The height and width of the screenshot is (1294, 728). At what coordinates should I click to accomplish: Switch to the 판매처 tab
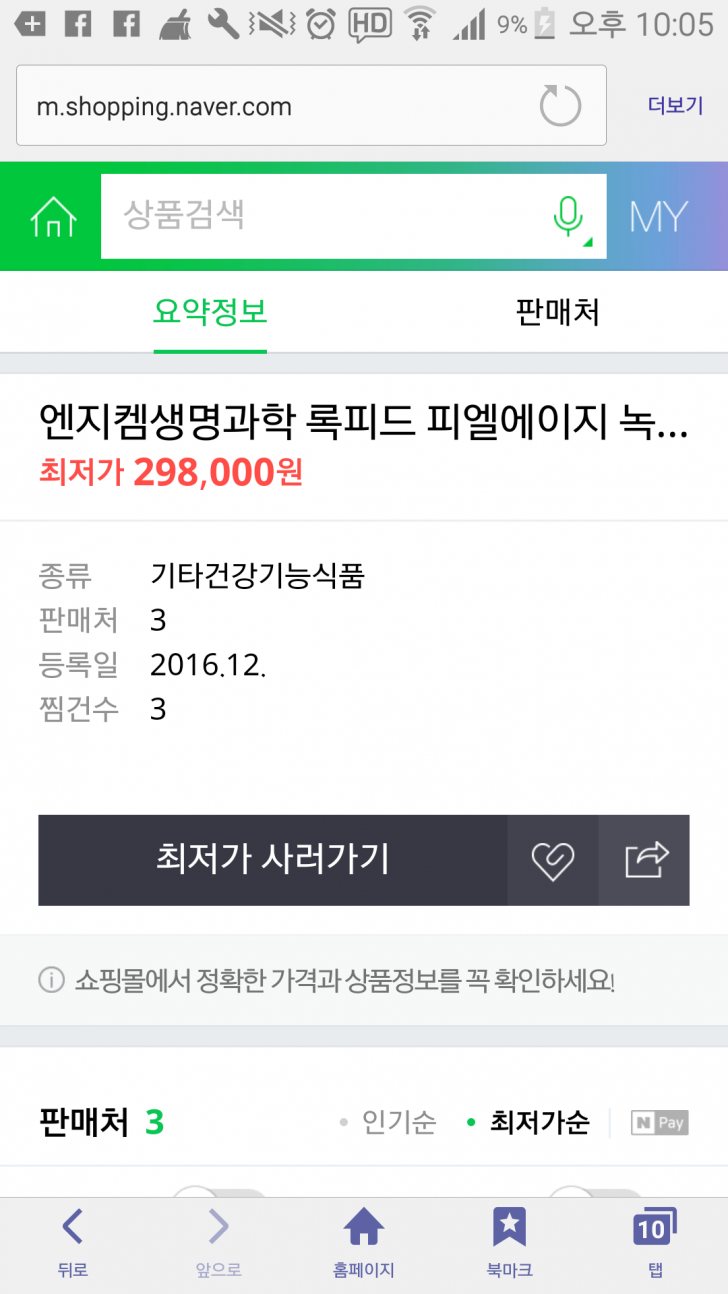click(557, 313)
